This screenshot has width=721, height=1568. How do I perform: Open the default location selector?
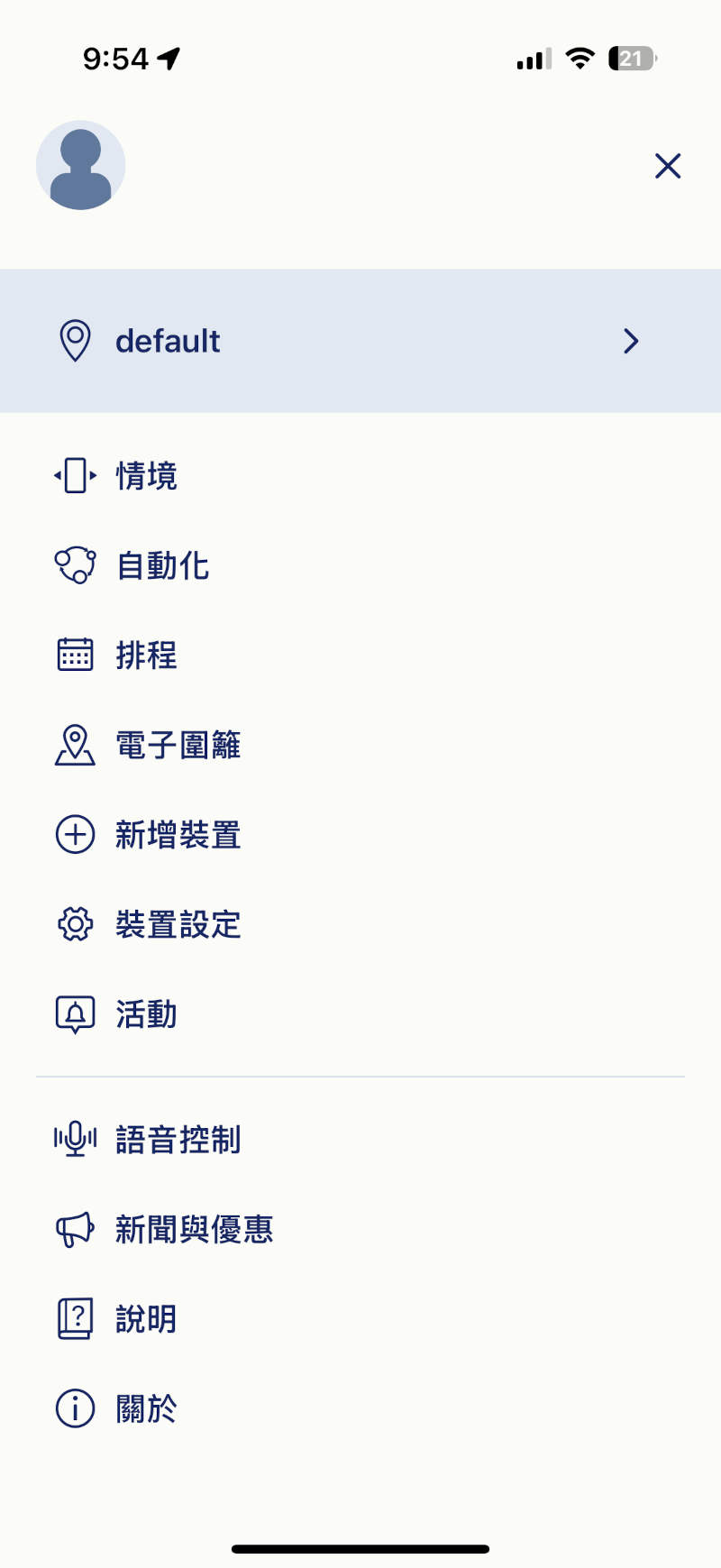[x=360, y=341]
